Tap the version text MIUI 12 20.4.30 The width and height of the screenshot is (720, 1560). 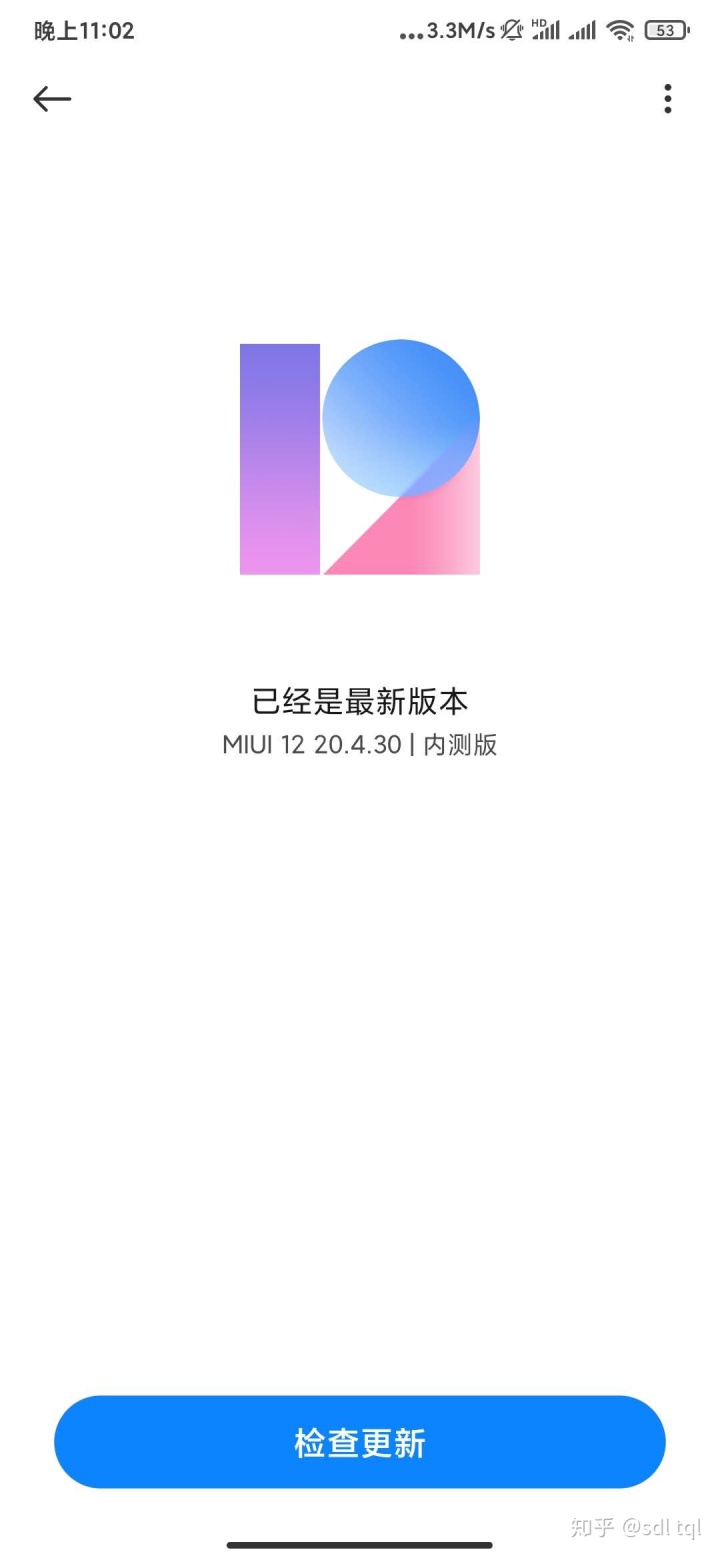tap(315, 745)
